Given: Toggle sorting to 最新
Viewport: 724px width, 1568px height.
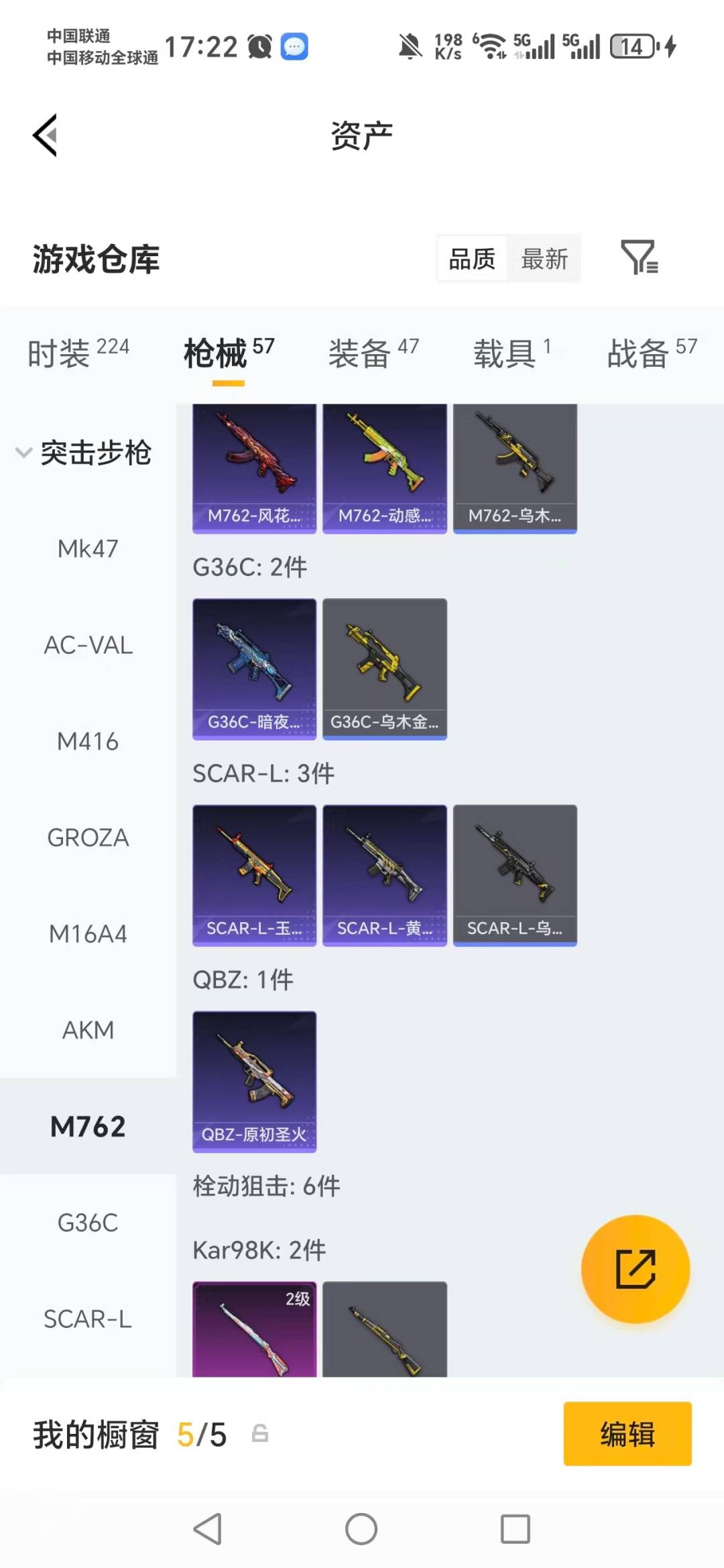Looking at the screenshot, I should point(546,258).
